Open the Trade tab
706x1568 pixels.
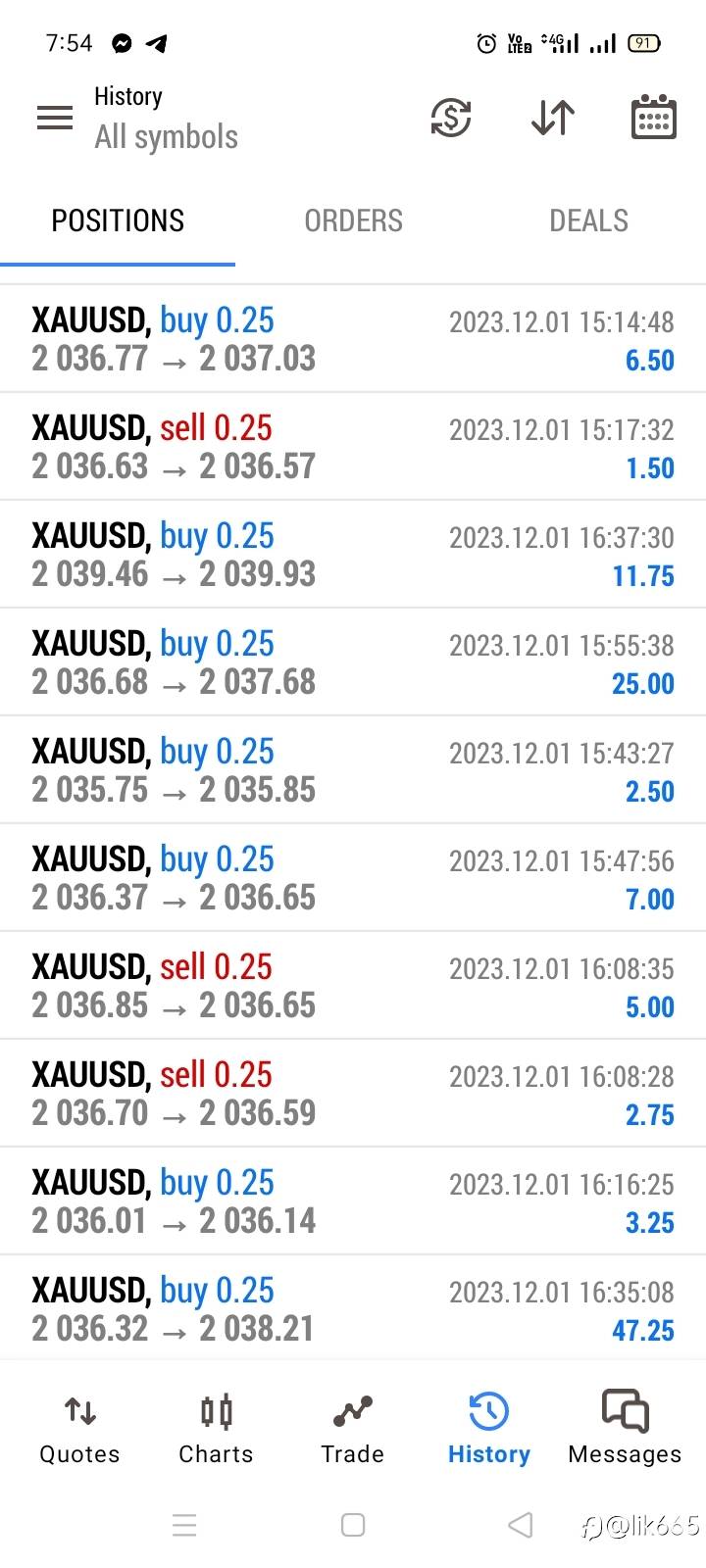point(352,1431)
